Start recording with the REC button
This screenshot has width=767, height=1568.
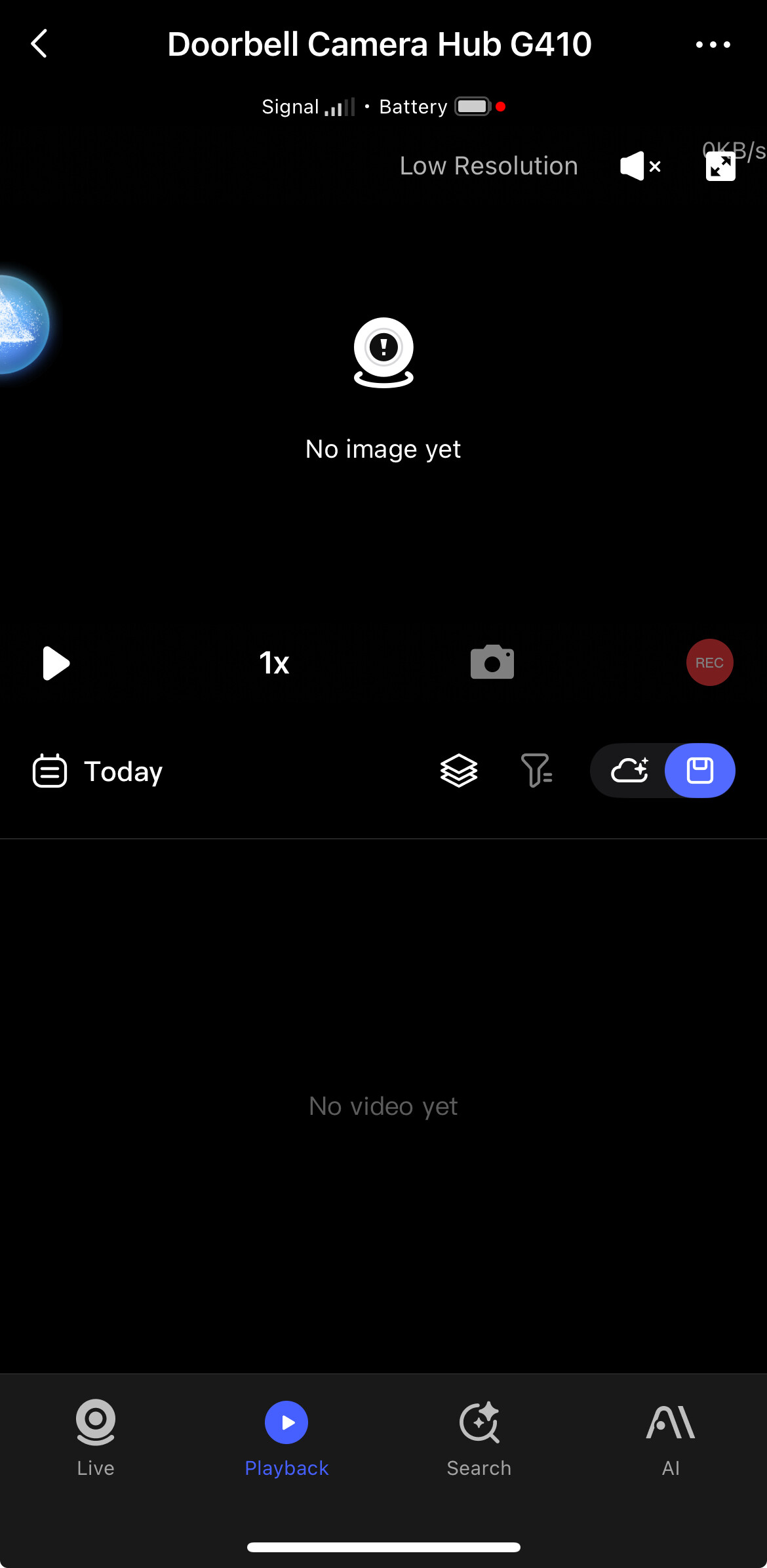(x=709, y=662)
